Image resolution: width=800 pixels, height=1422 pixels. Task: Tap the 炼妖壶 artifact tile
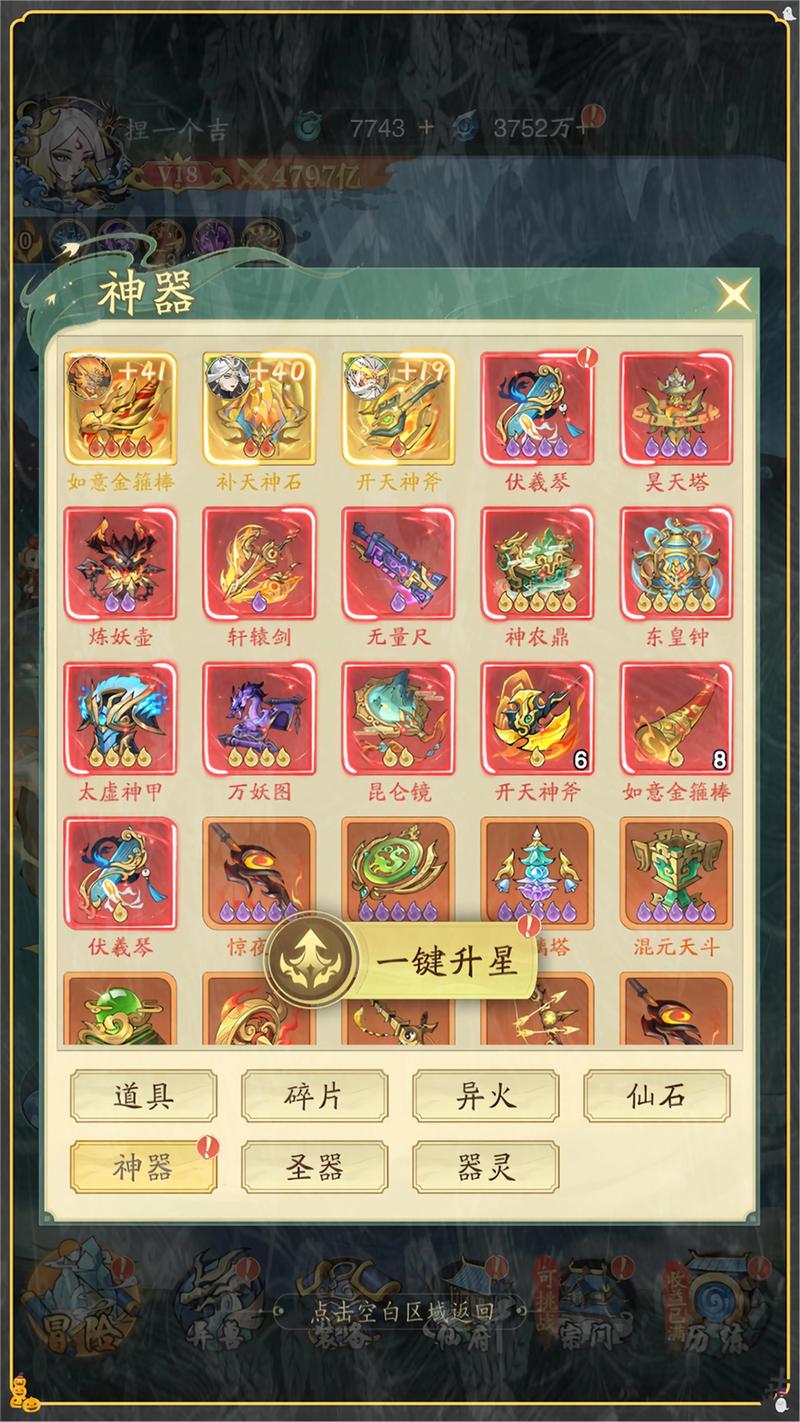[120, 563]
